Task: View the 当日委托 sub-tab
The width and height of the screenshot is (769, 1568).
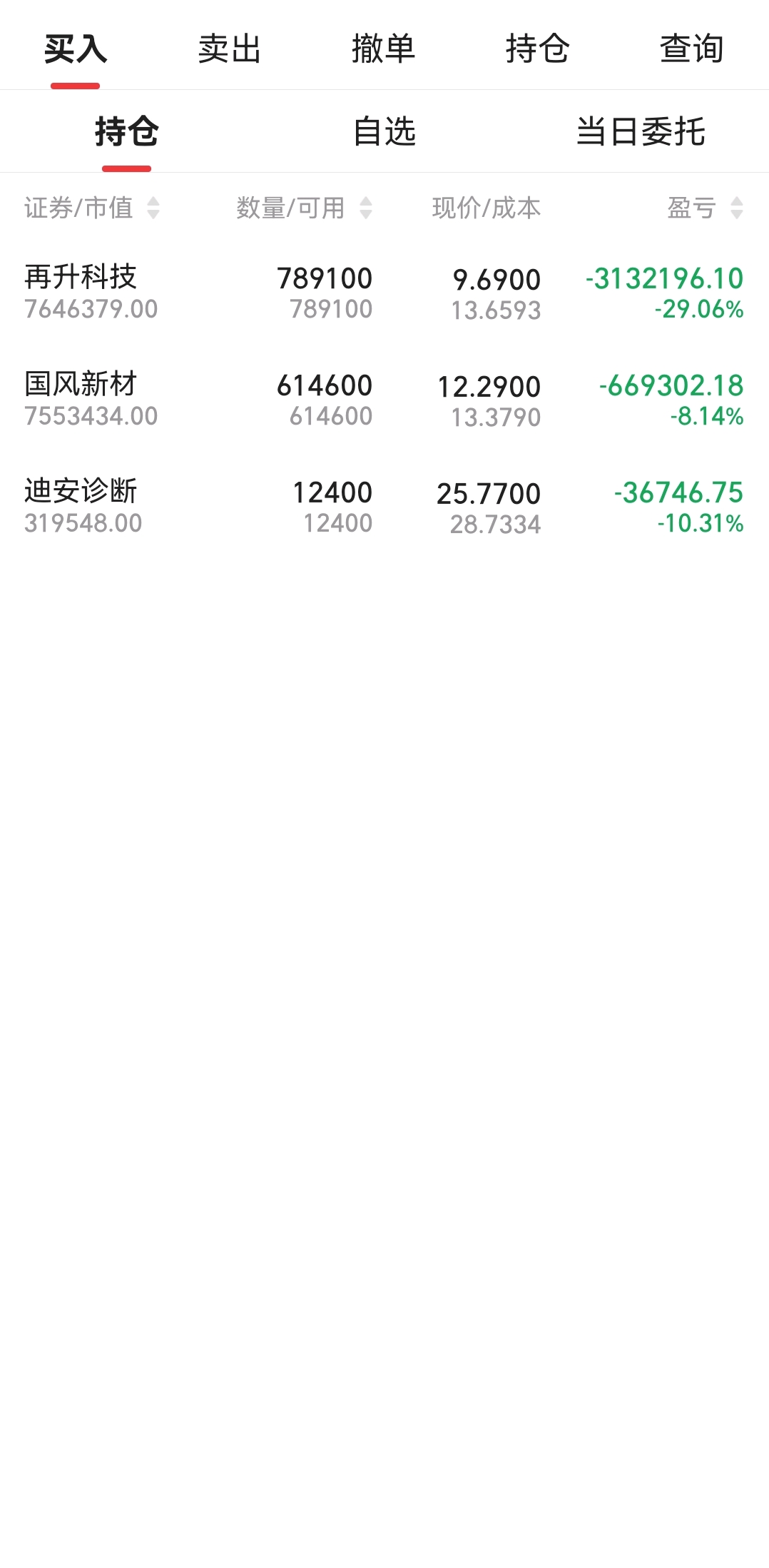Action: (x=641, y=132)
